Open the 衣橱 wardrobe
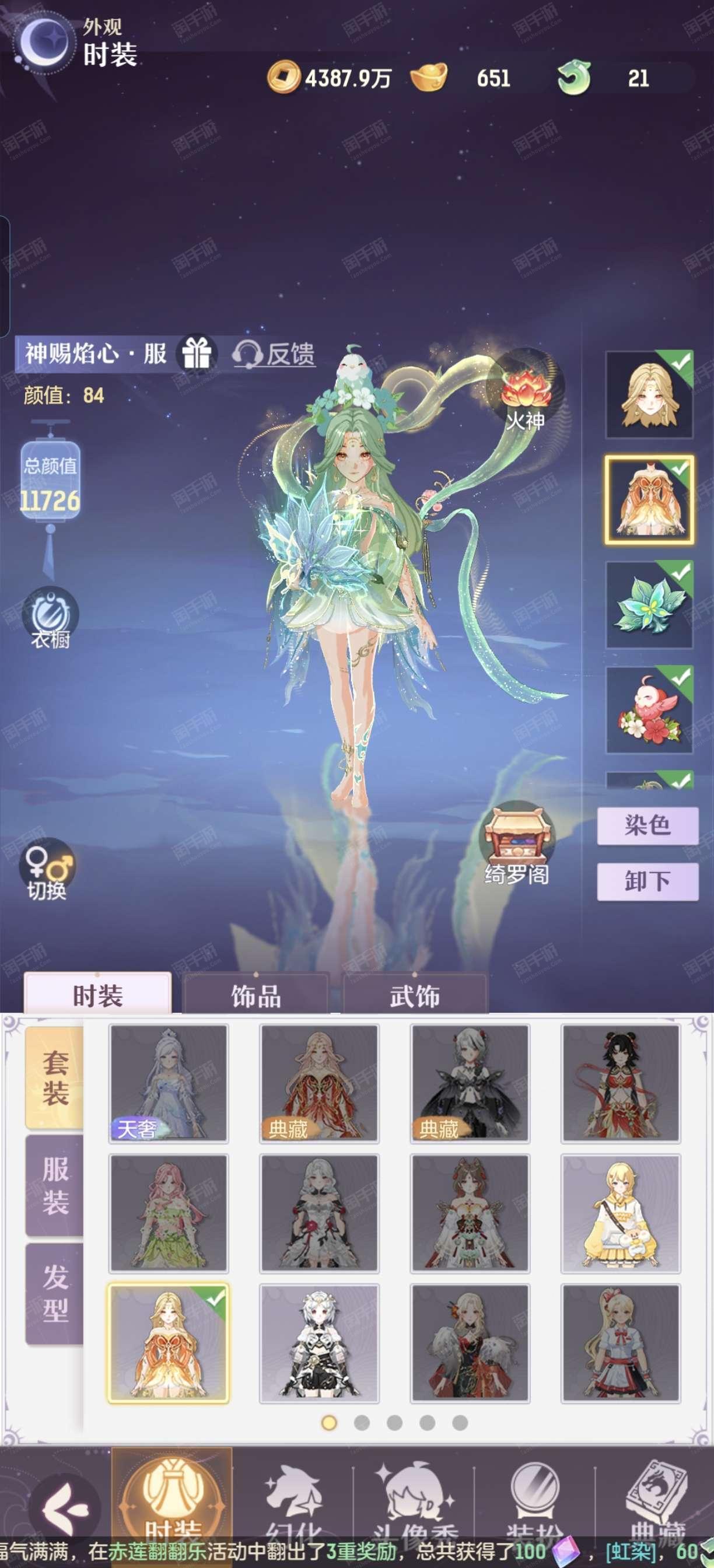This screenshot has height=1568, width=714. pos(51,617)
